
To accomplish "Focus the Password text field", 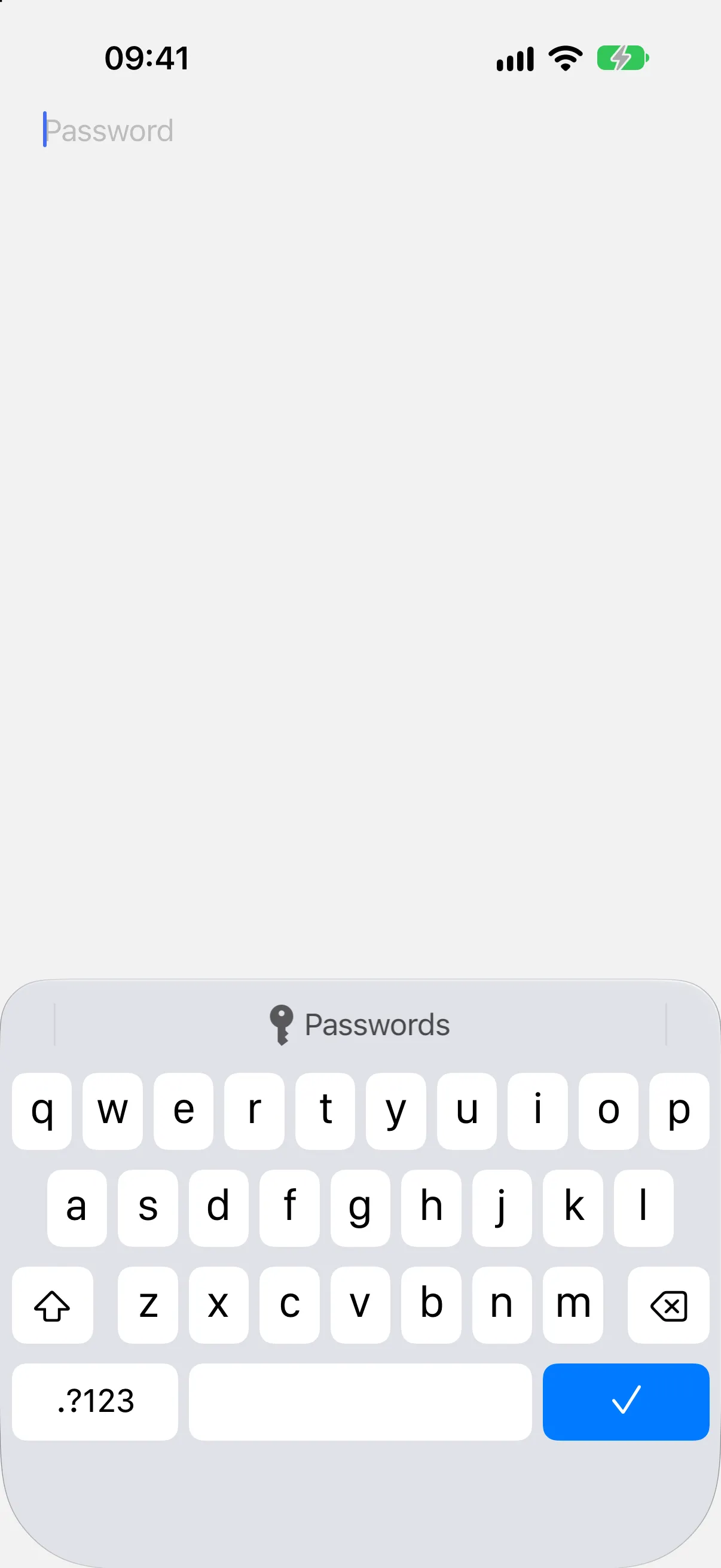I will (360, 130).
